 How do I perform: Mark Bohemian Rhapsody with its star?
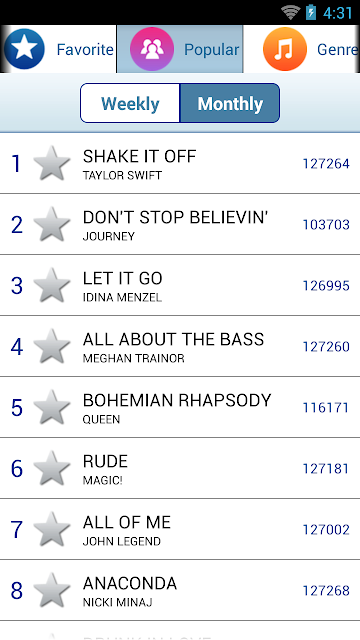51,407
